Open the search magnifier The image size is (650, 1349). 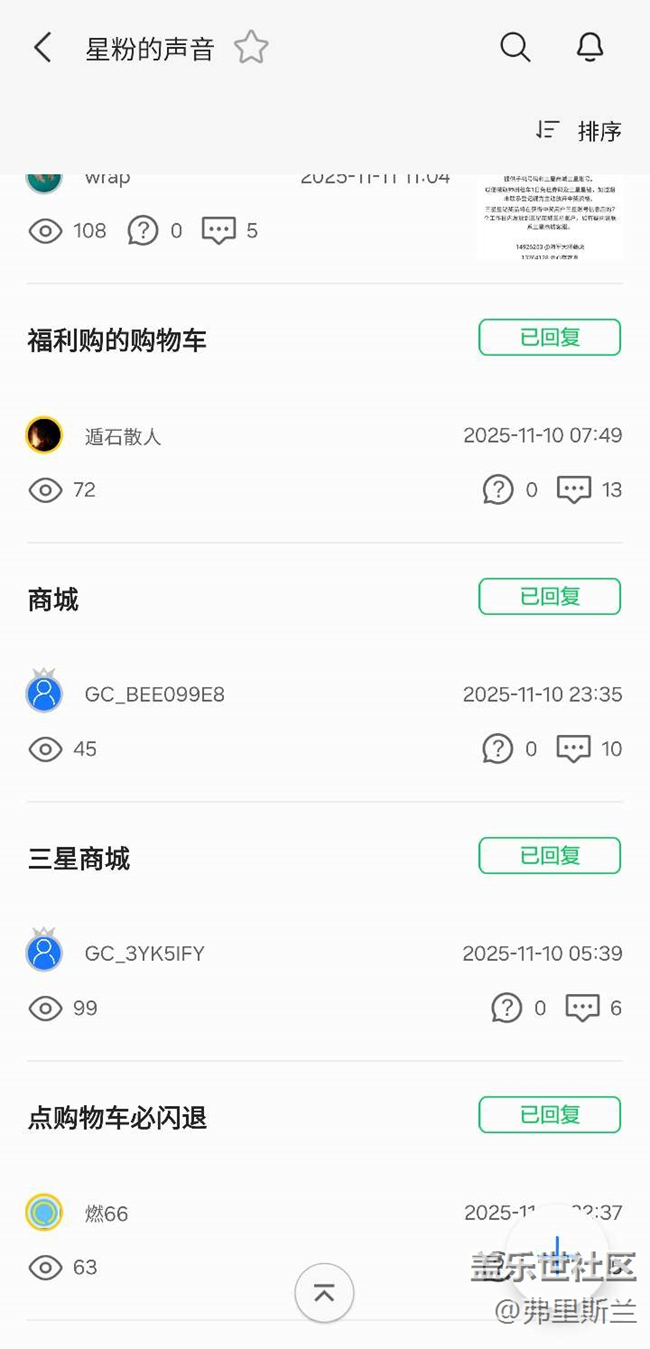point(515,47)
